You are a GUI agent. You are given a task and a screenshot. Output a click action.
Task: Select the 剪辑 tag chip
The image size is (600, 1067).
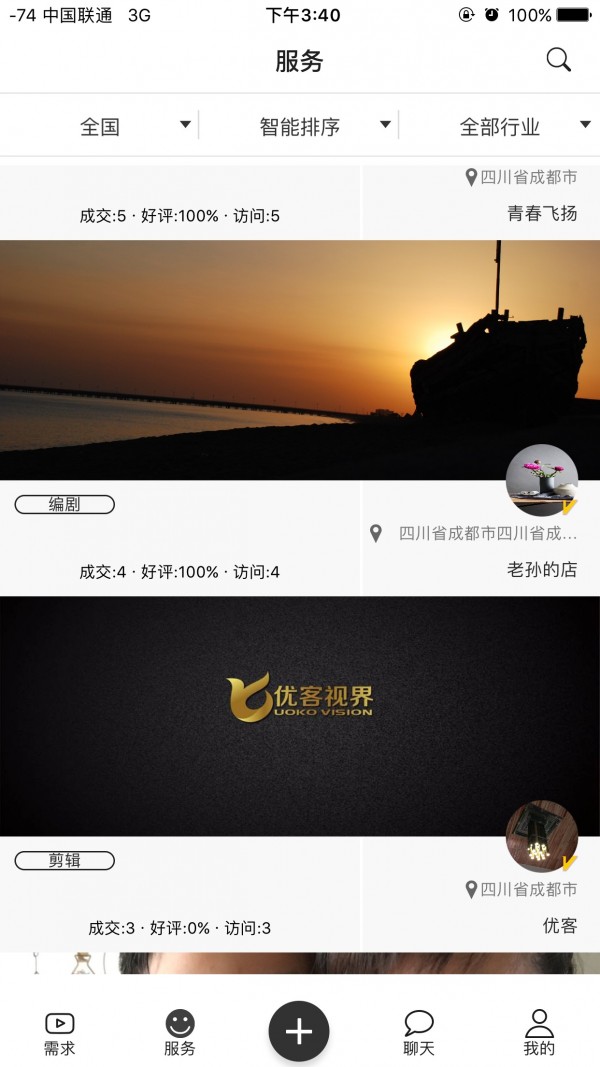[65, 860]
